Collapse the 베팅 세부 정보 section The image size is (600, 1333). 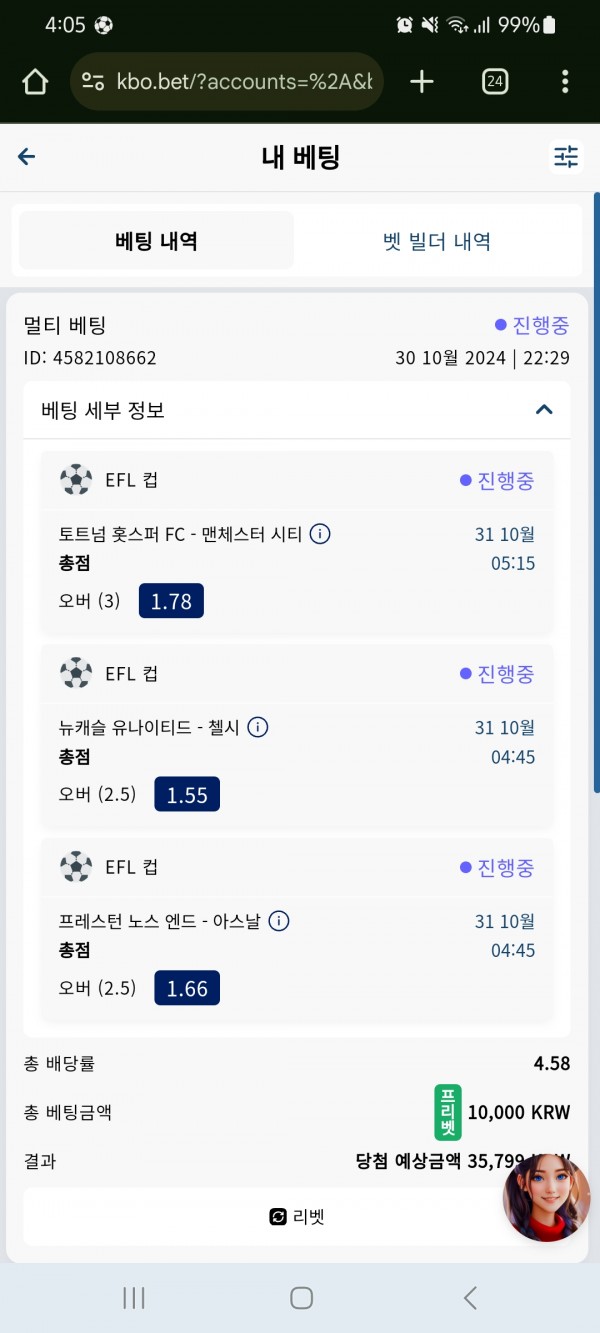[x=544, y=409]
